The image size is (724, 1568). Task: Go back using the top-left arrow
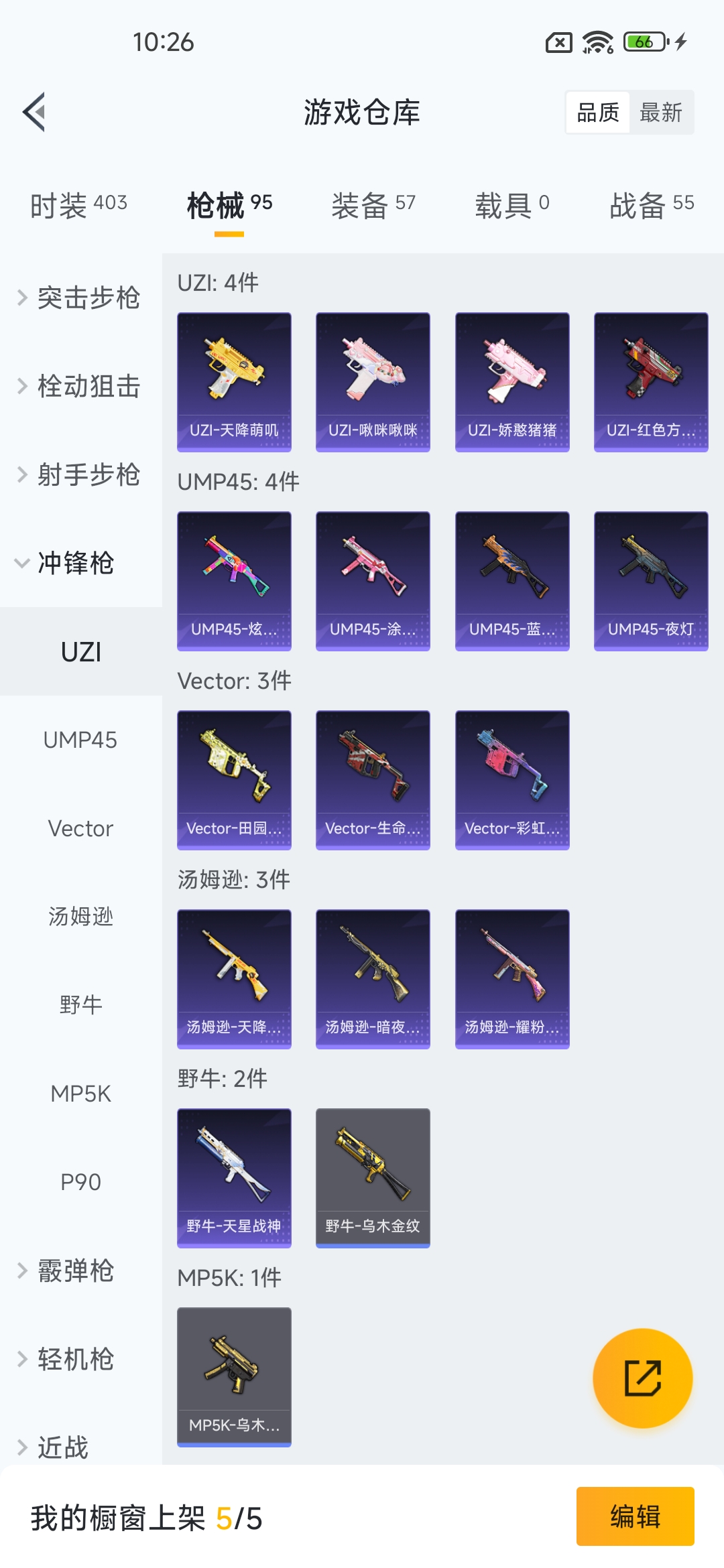coord(35,112)
